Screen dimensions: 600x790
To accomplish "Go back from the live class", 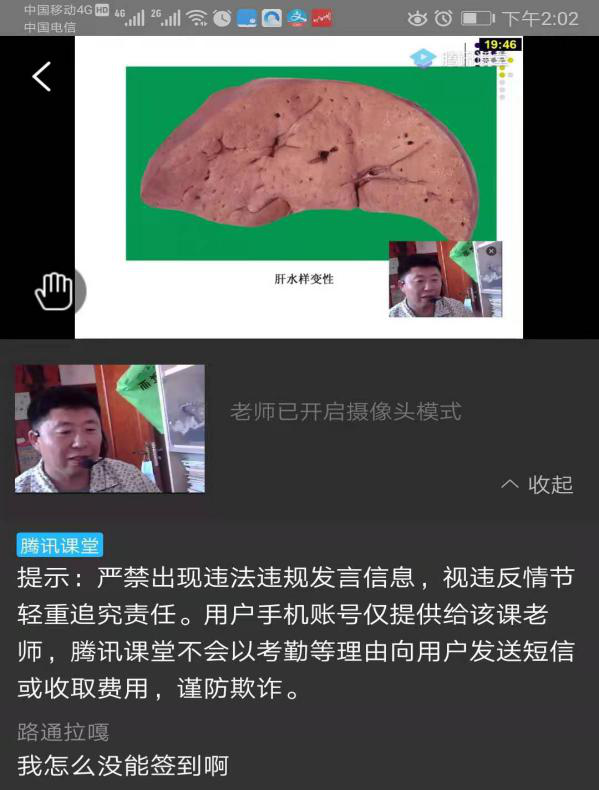I will [41, 76].
